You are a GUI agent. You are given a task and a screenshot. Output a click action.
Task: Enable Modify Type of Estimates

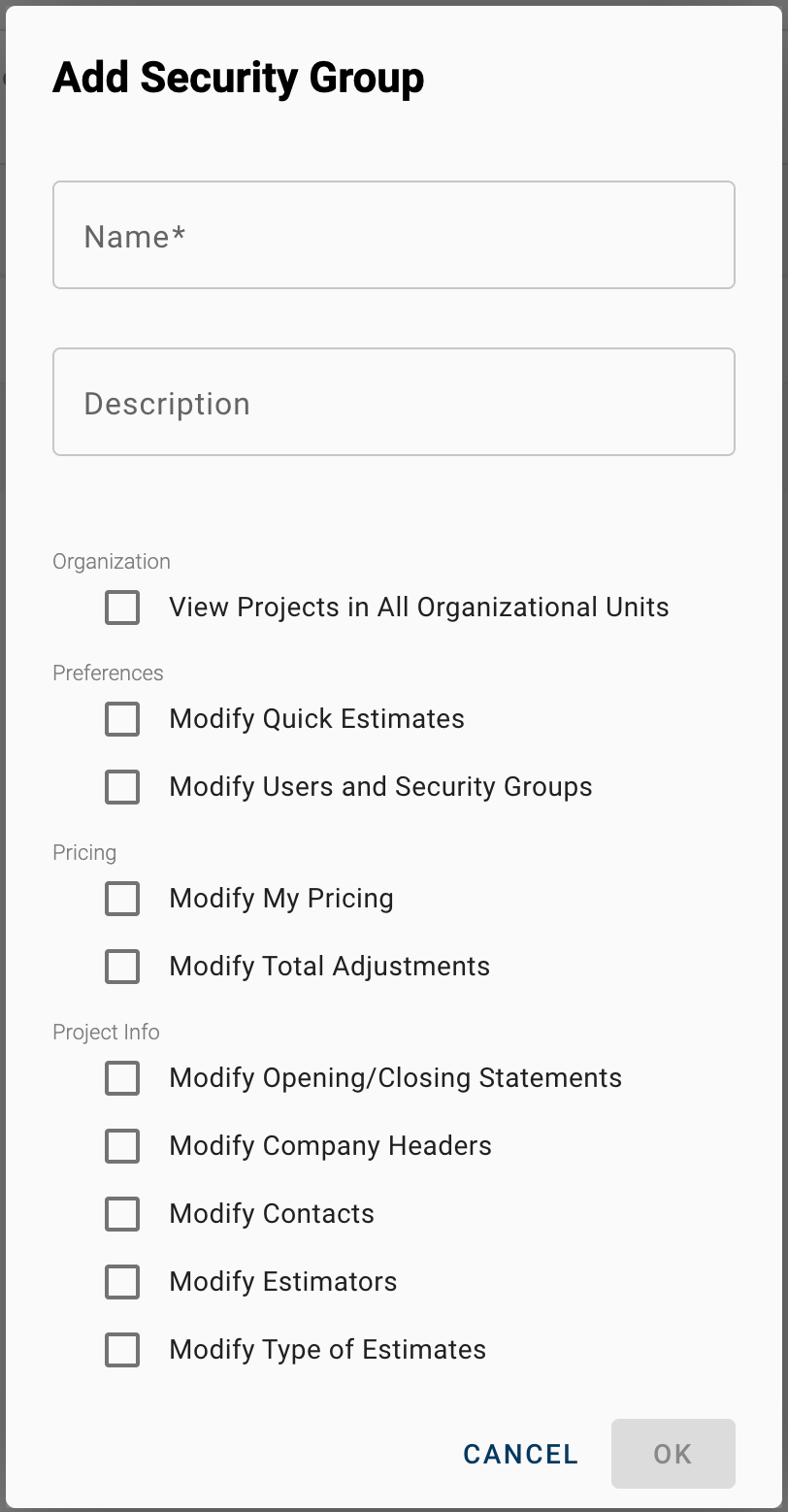click(122, 1350)
